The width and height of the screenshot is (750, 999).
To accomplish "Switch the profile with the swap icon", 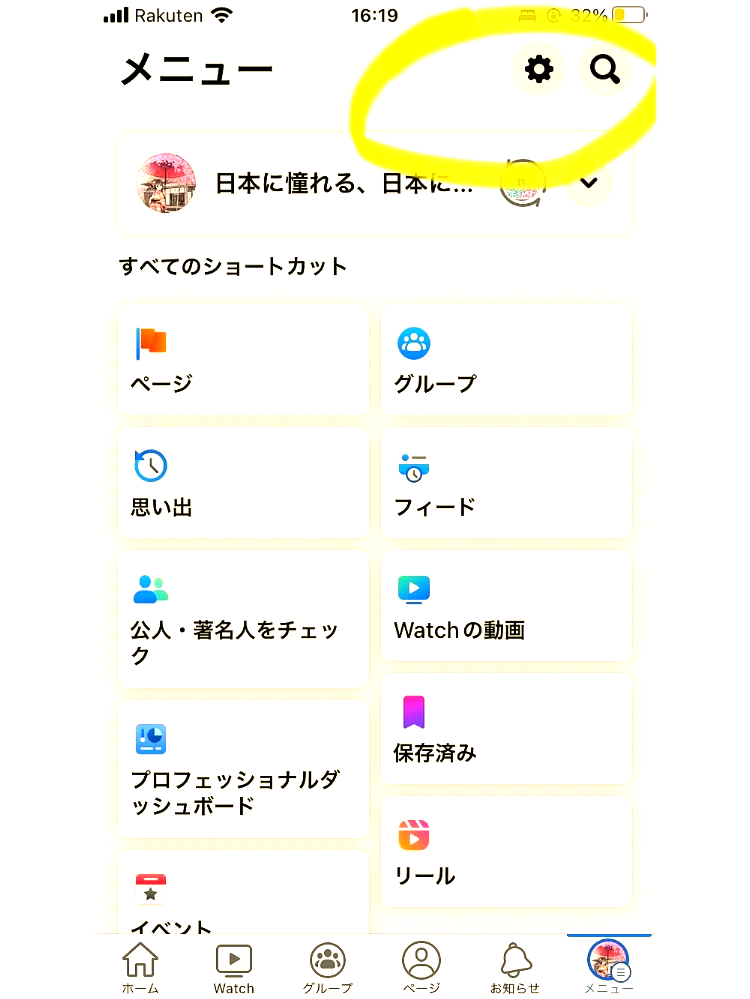I will [x=524, y=184].
